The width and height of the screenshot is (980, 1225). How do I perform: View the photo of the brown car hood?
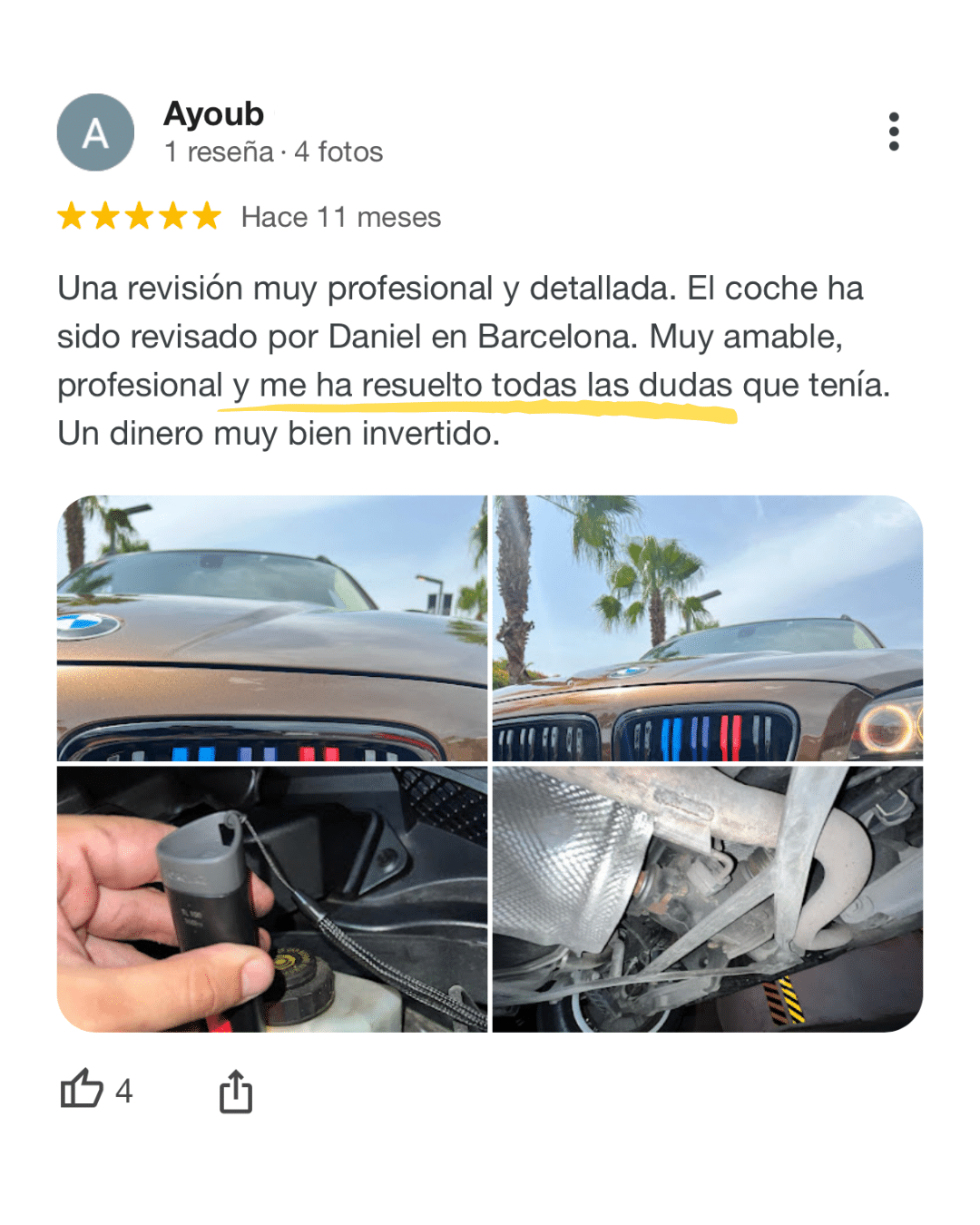tap(272, 628)
